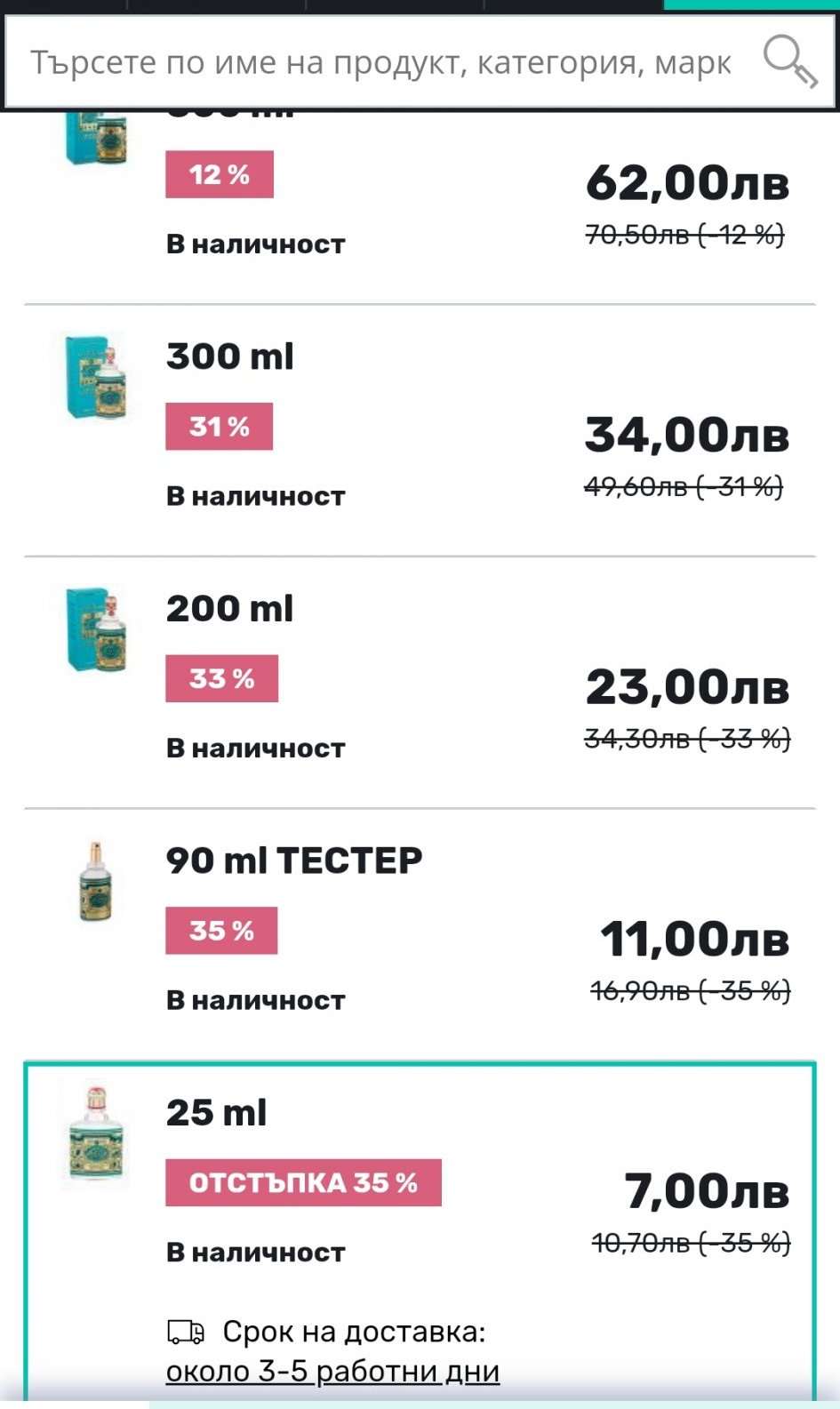
Task: Tap the magnifier search icon
Action: (x=789, y=61)
